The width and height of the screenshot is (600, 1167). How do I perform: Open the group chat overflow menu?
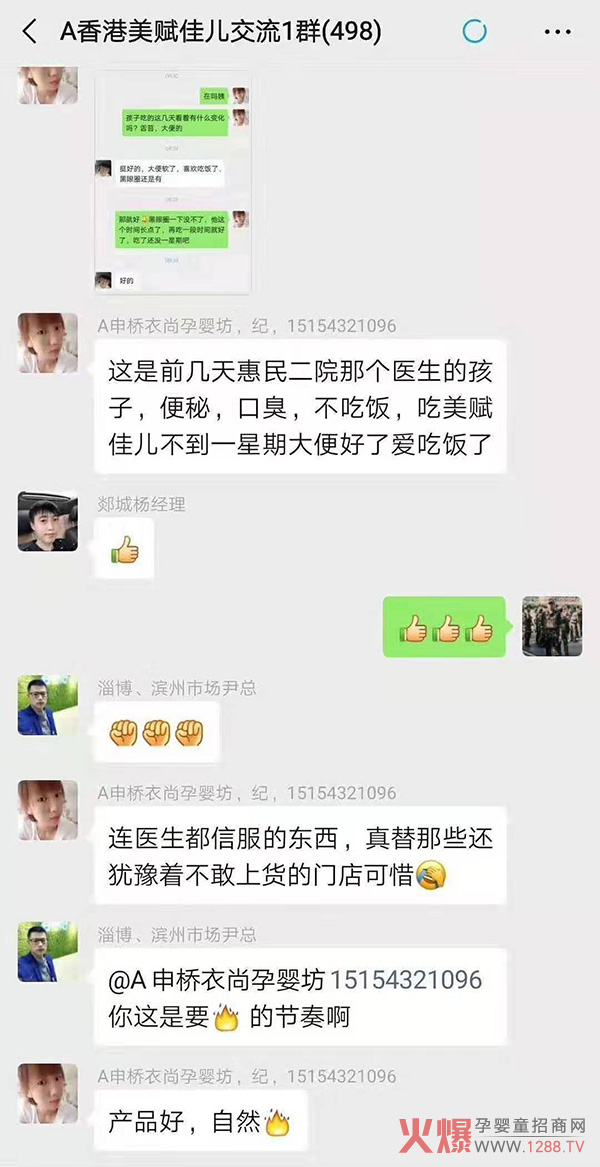pos(557,32)
